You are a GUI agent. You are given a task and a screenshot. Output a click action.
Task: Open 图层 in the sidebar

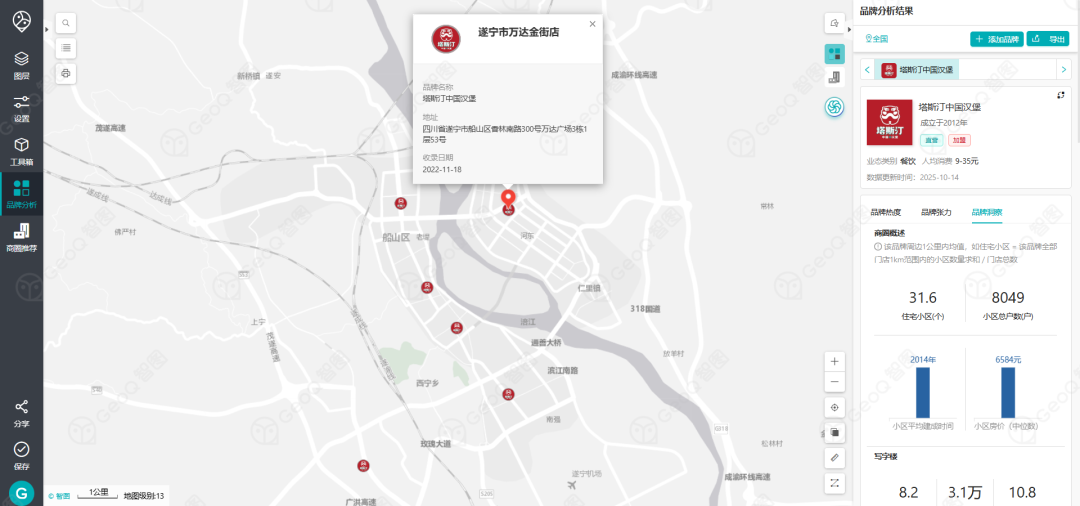(x=21, y=66)
